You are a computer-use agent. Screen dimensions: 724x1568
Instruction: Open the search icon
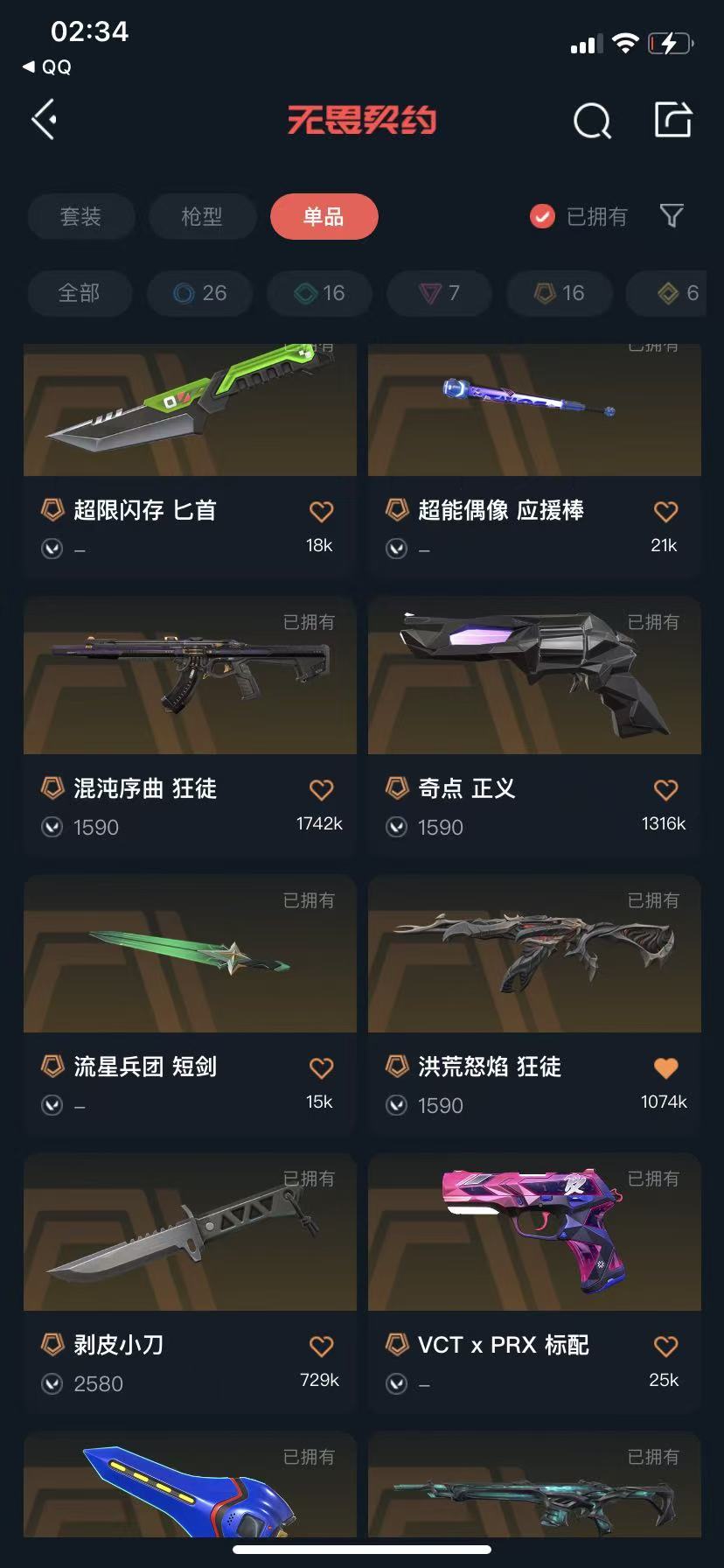[x=592, y=121]
